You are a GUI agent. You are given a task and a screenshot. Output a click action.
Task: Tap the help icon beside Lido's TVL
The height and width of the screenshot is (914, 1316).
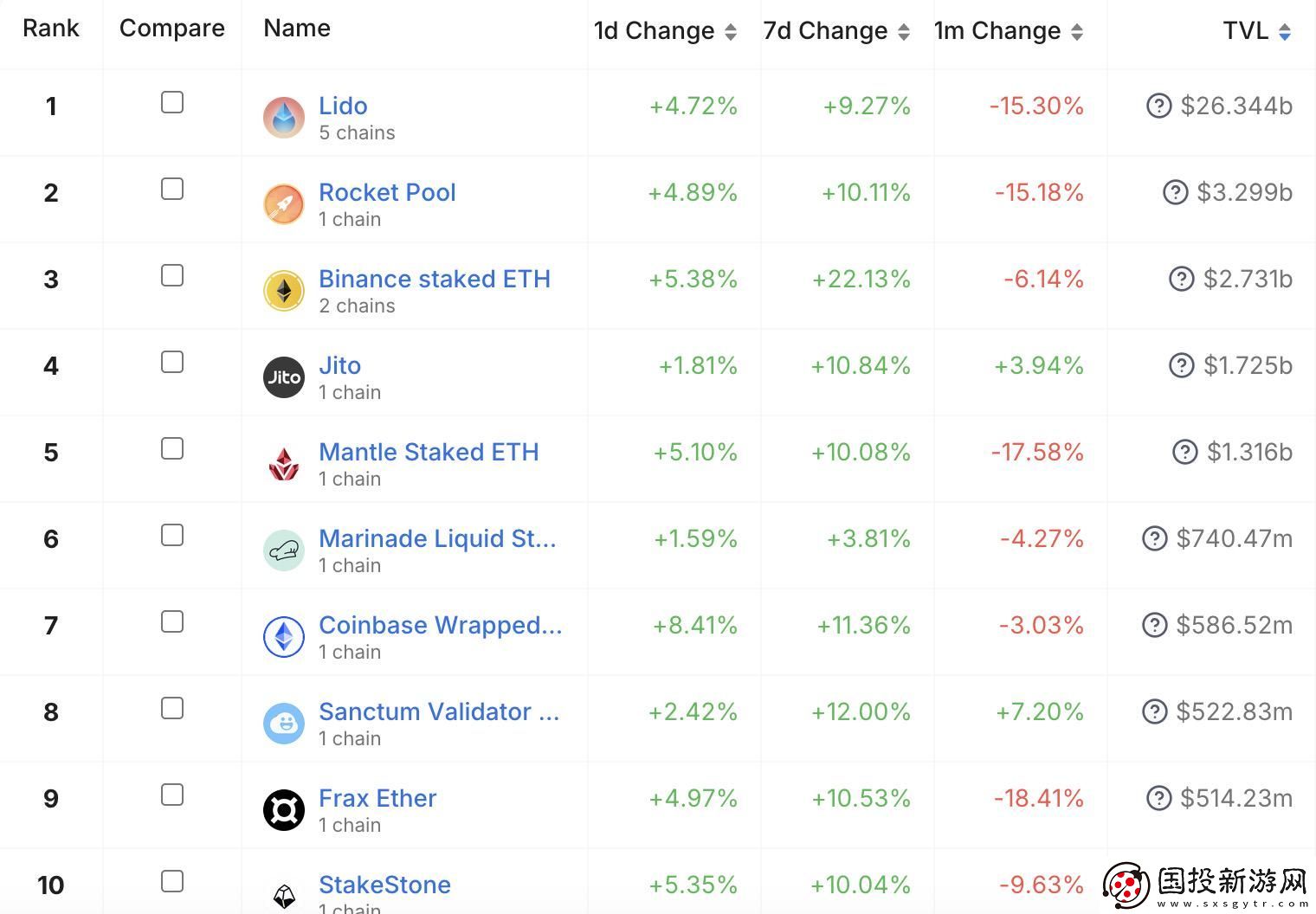click(x=1158, y=106)
